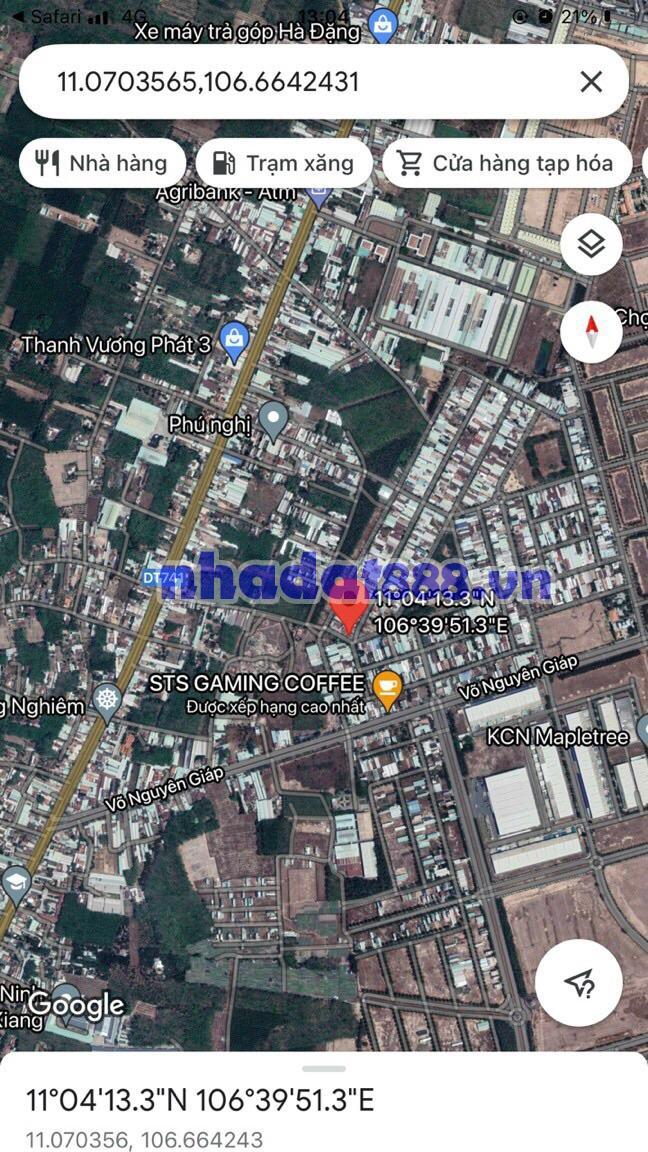This screenshot has height=1152, width=648.
Task: Open the search field with coordinates
Action: pos(290,82)
